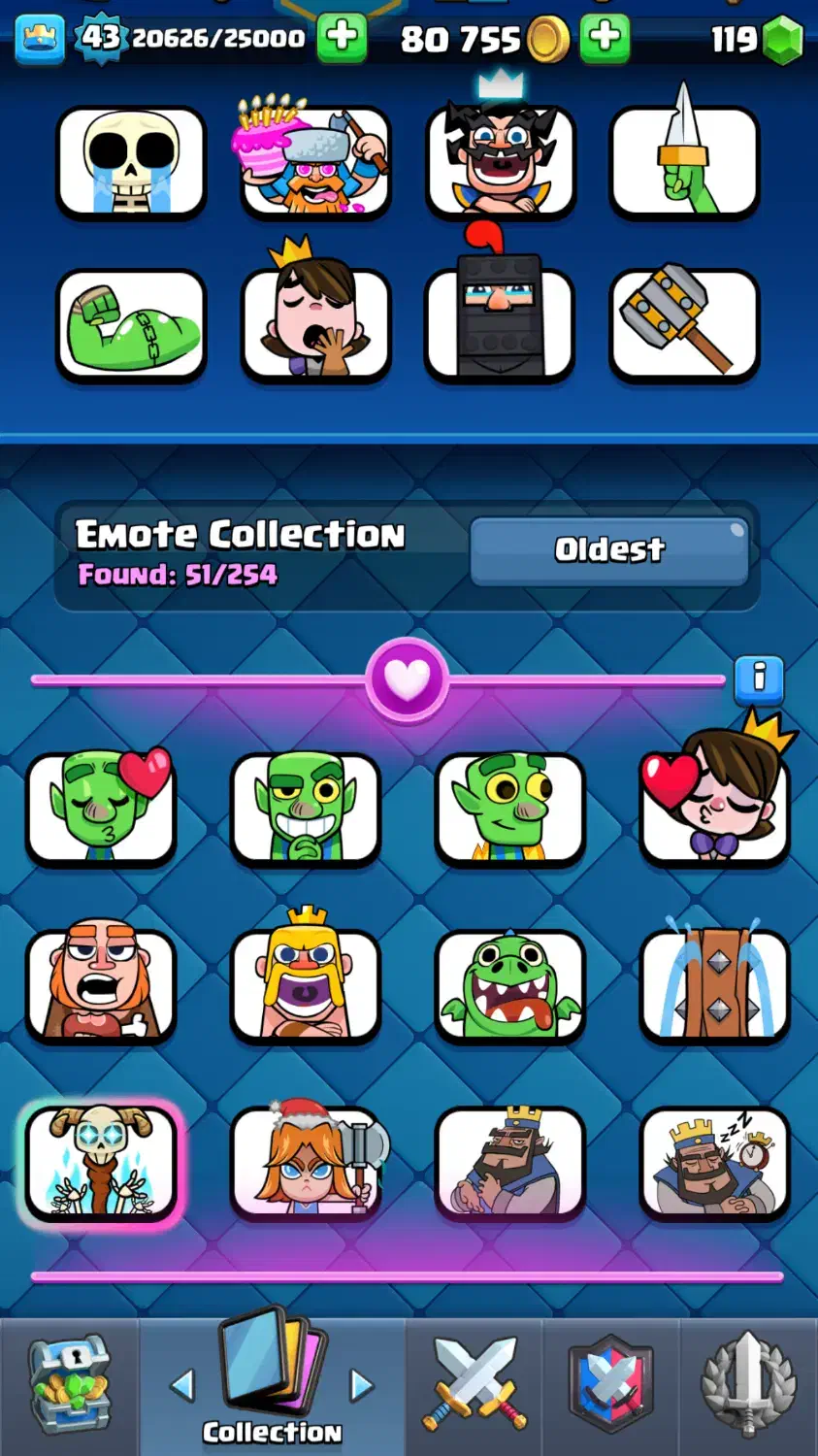This screenshot has height=1456, width=818.
Task: Select the hammer emote in the deck
Action: (684, 324)
